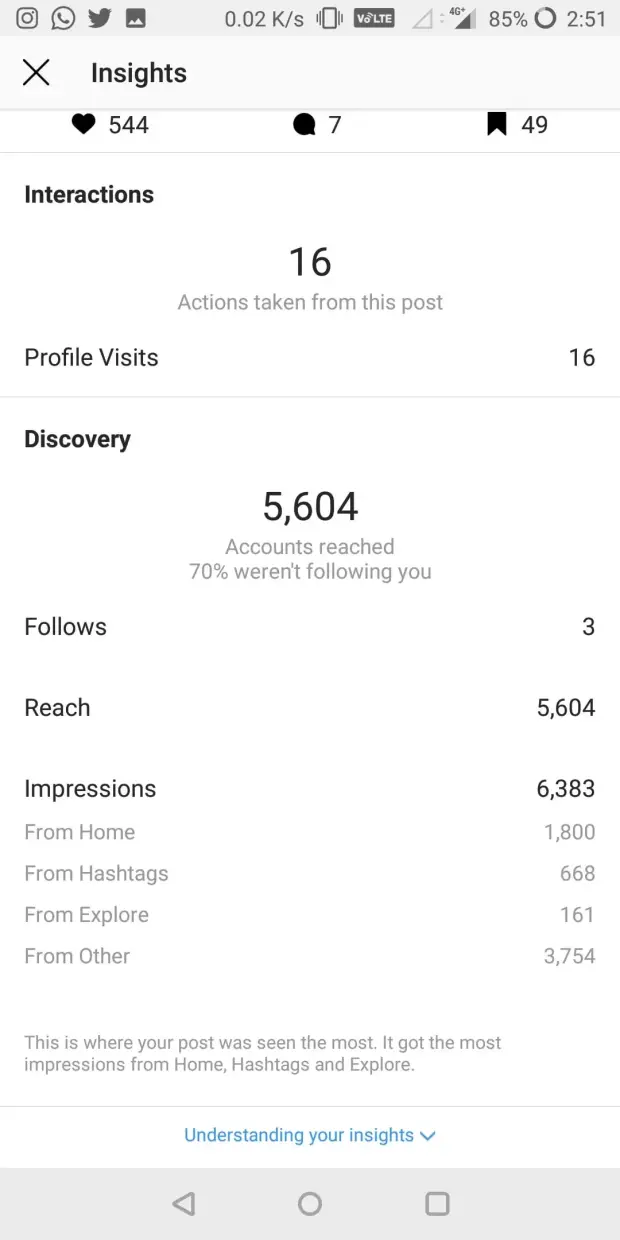Open recent apps view
The image size is (620, 1240).
pyautogui.click(x=437, y=1204)
